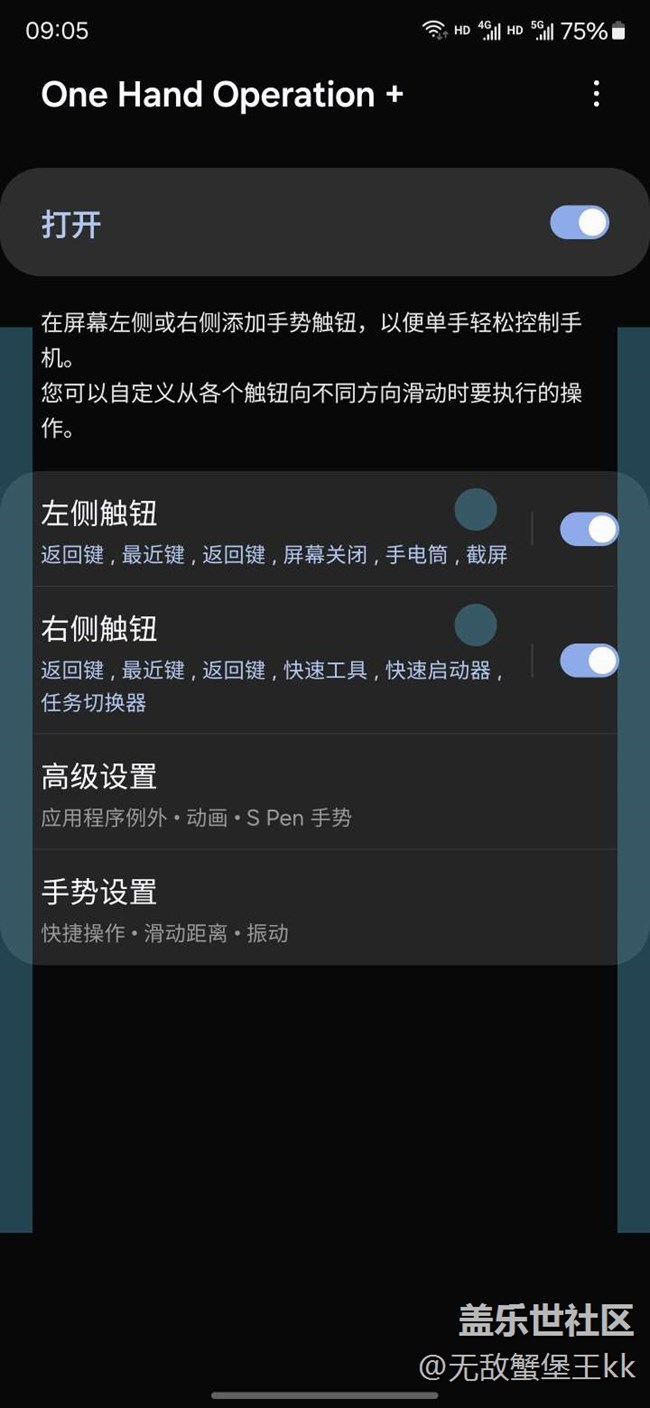650x1408 pixels.
Task: Open 手势设置
Action: (x=325, y=907)
